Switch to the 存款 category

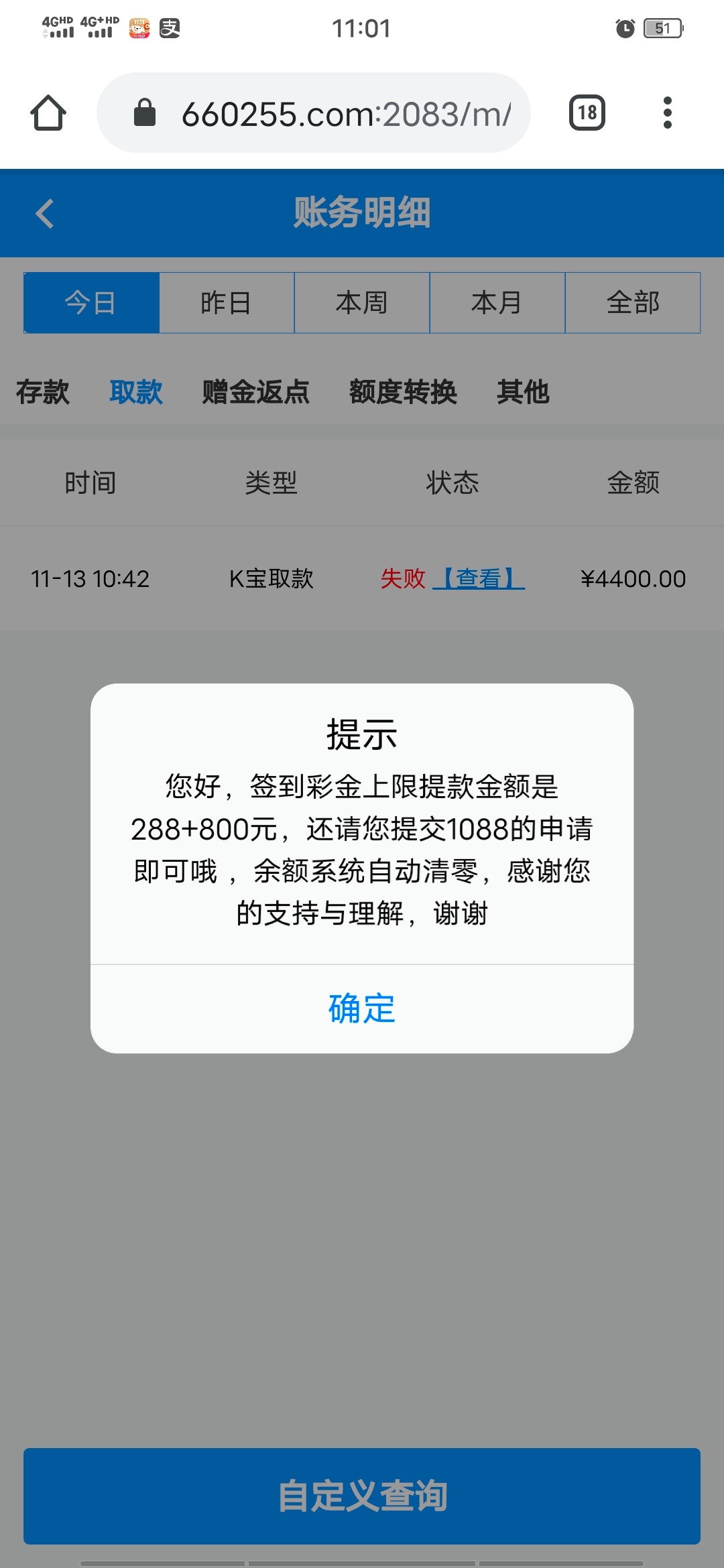pyautogui.click(x=42, y=394)
